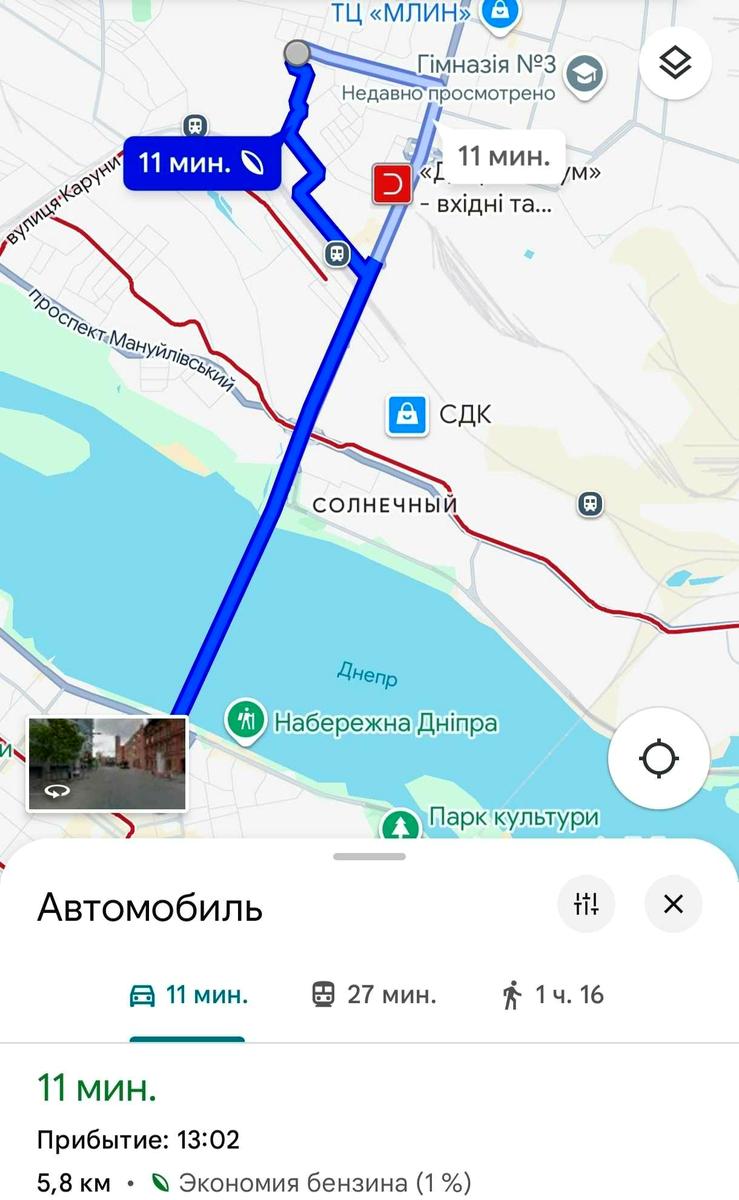Tap the red road-restriction sign on the route

391,183
